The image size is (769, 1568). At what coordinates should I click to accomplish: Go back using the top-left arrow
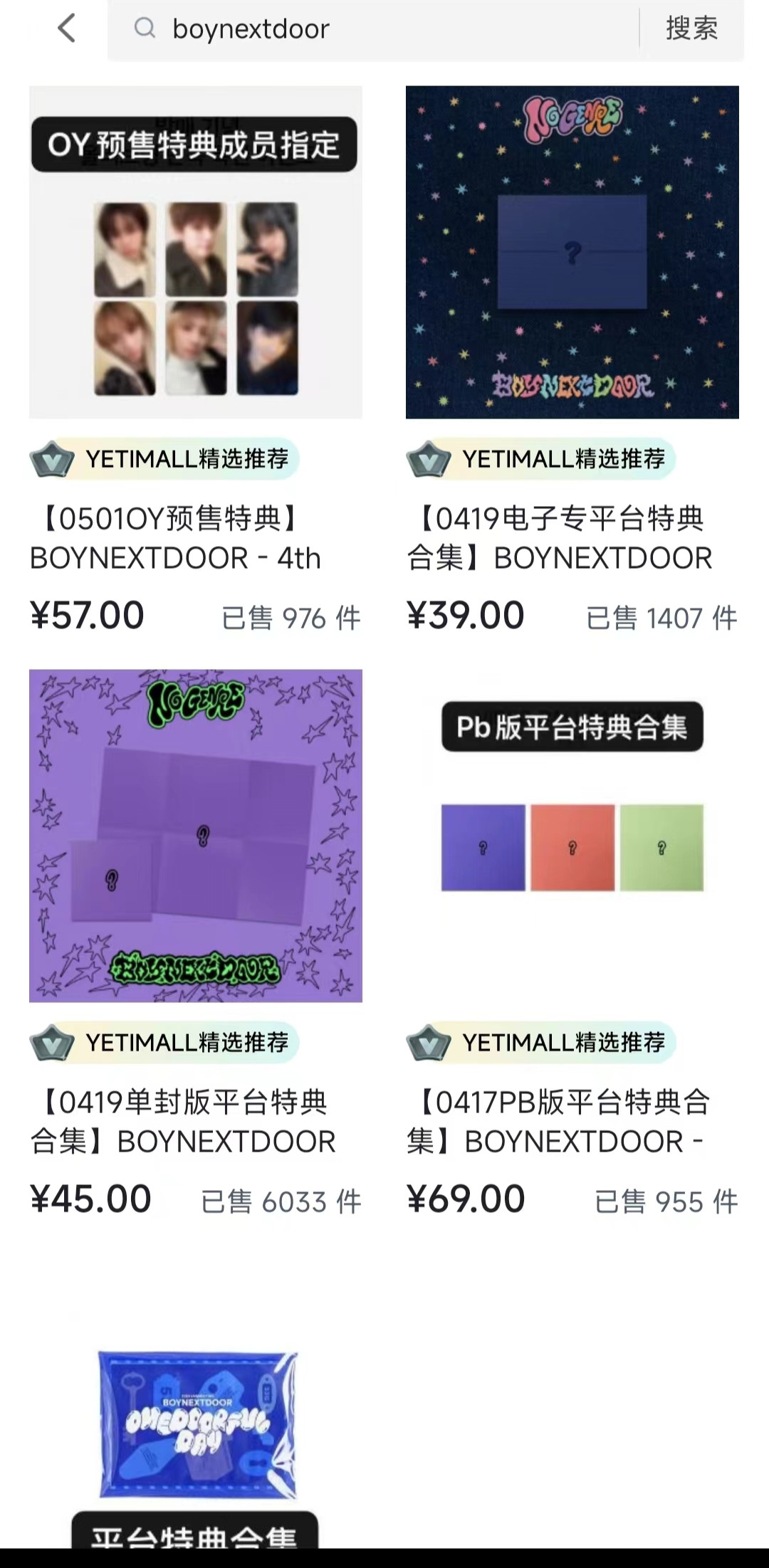pyautogui.click(x=67, y=29)
